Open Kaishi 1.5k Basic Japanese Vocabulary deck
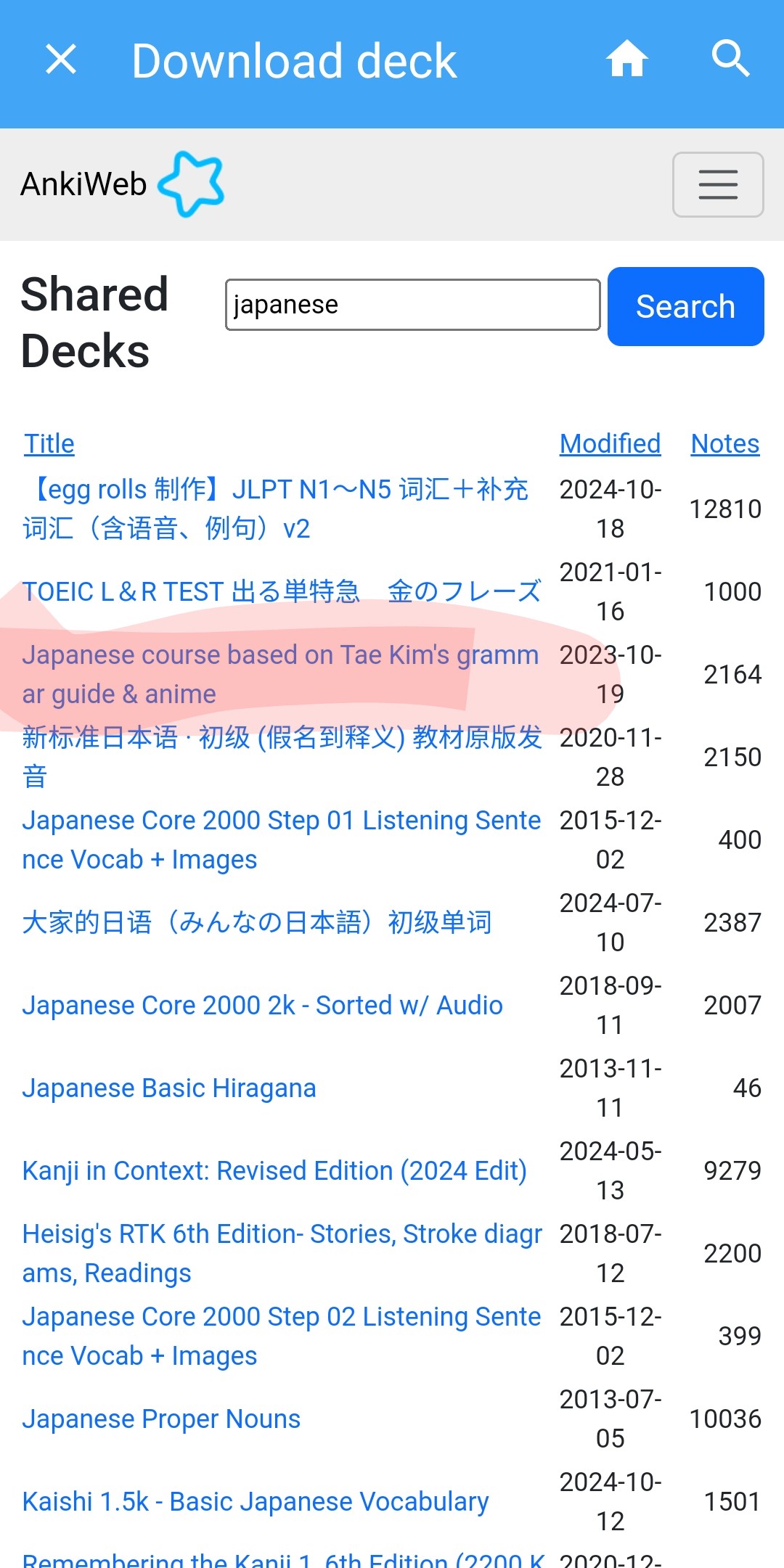The width and height of the screenshot is (784, 1568). (x=256, y=1501)
